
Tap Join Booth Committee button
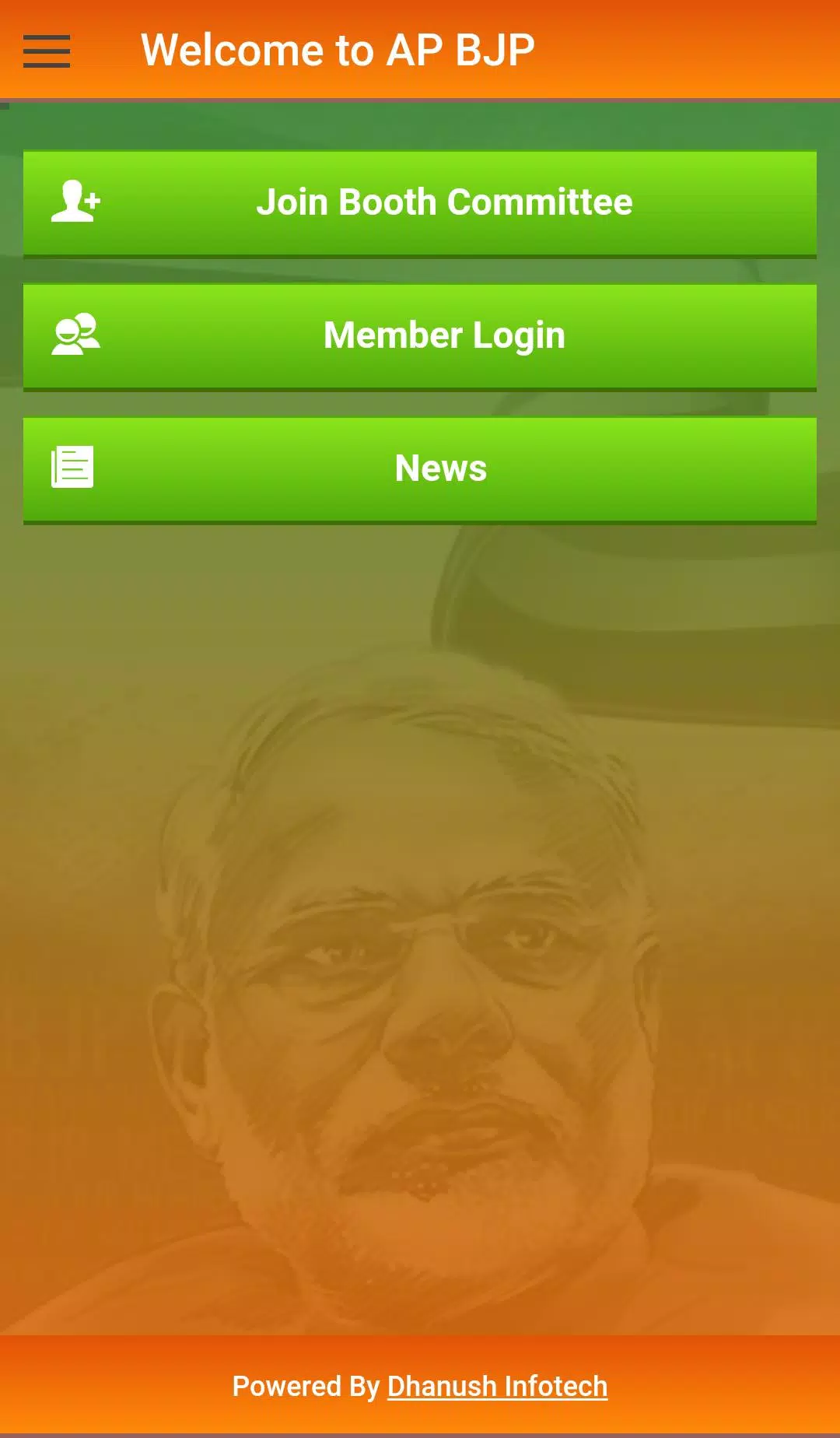(420, 202)
